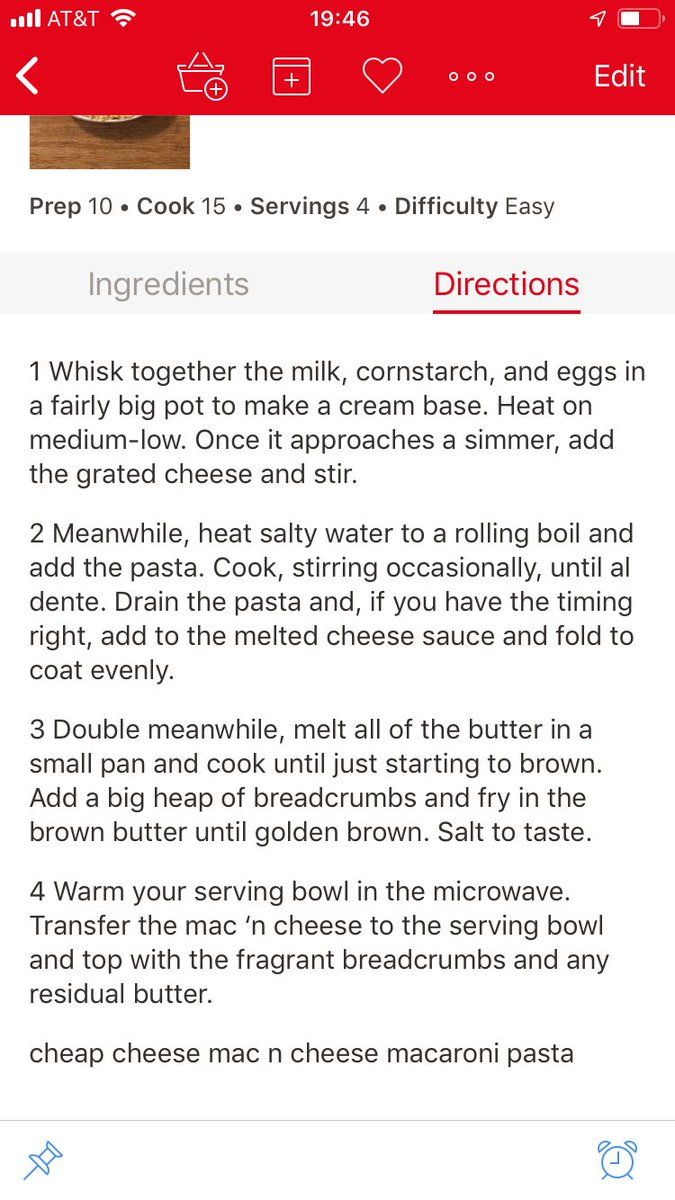675x1200 pixels.
Task: Favorite this recipe with the heart
Action: [x=381, y=76]
